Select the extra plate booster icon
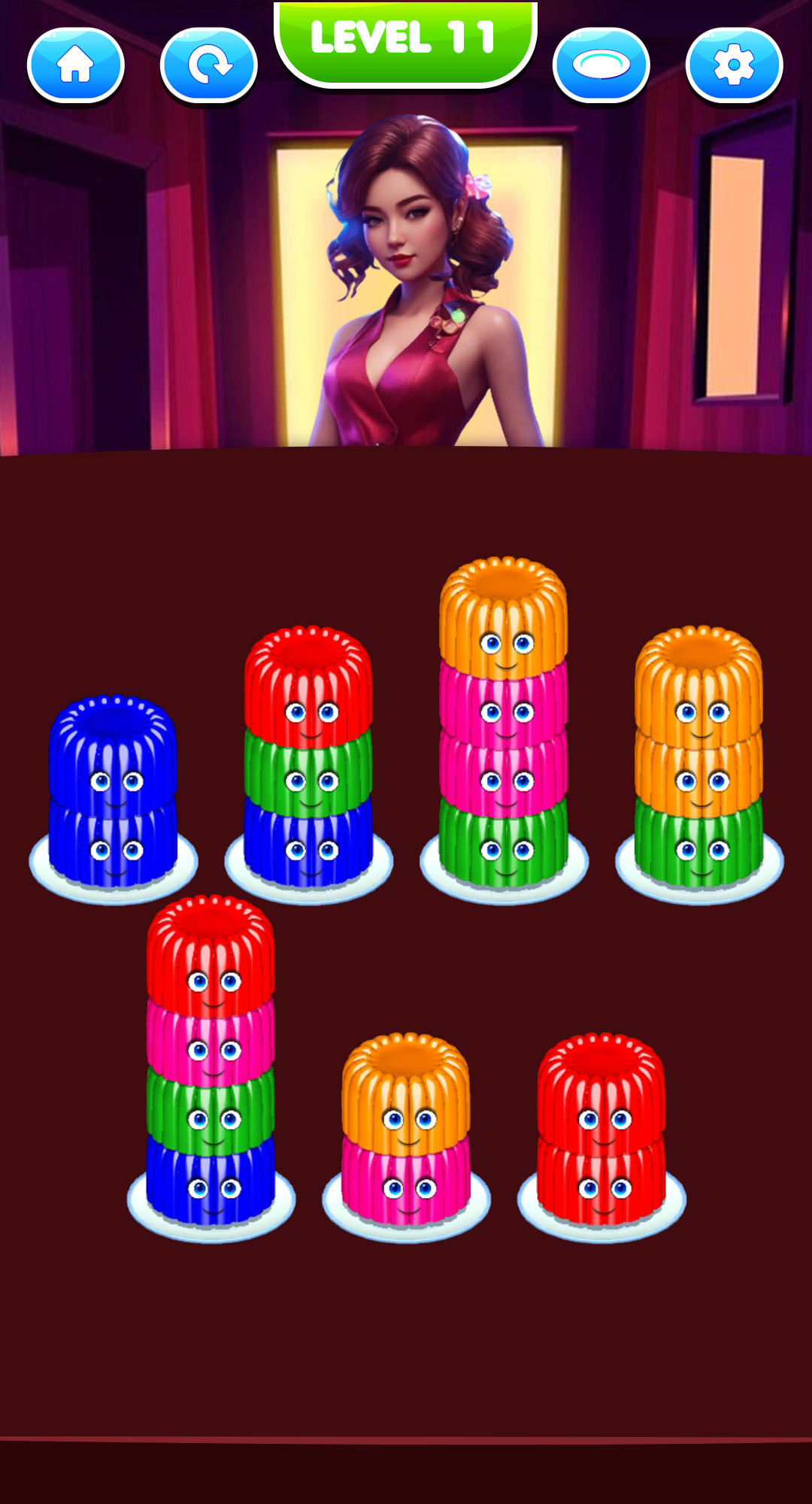812x1504 pixels. coord(601,65)
